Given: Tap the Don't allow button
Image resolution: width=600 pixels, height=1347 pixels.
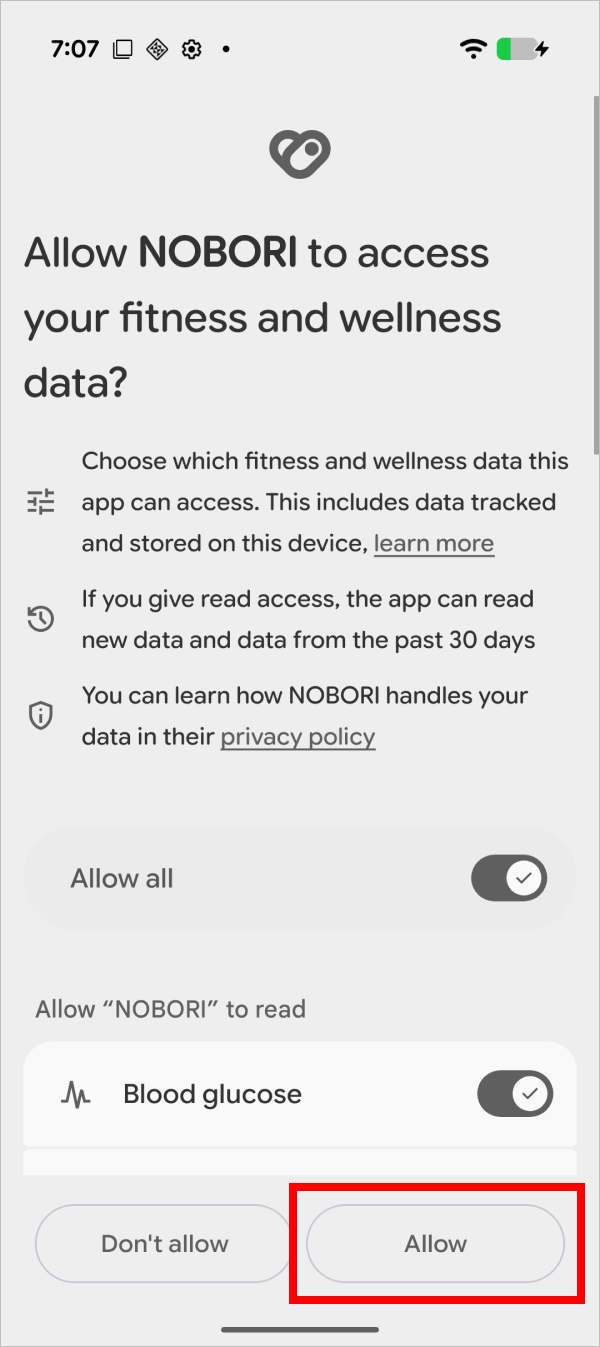Looking at the screenshot, I should tap(164, 1243).
